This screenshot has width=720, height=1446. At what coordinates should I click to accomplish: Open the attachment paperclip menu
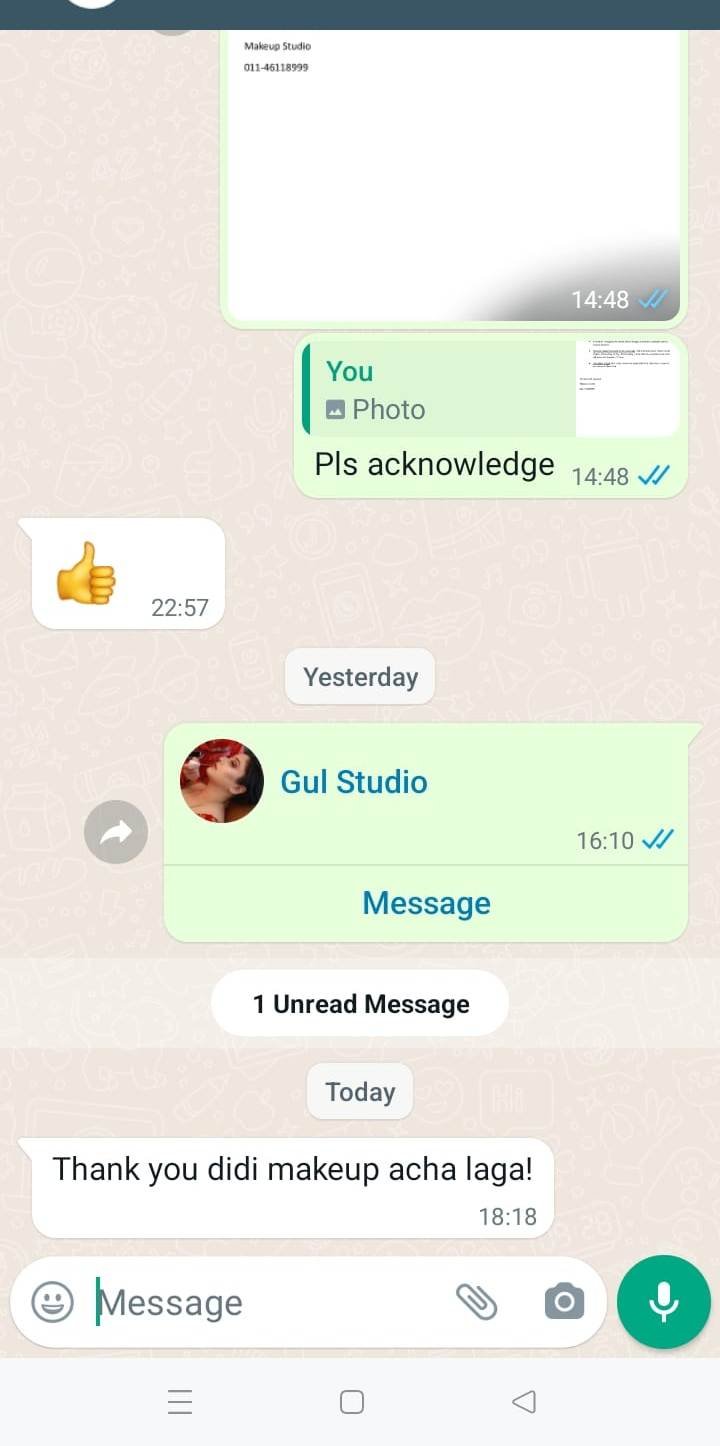pos(477,1302)
